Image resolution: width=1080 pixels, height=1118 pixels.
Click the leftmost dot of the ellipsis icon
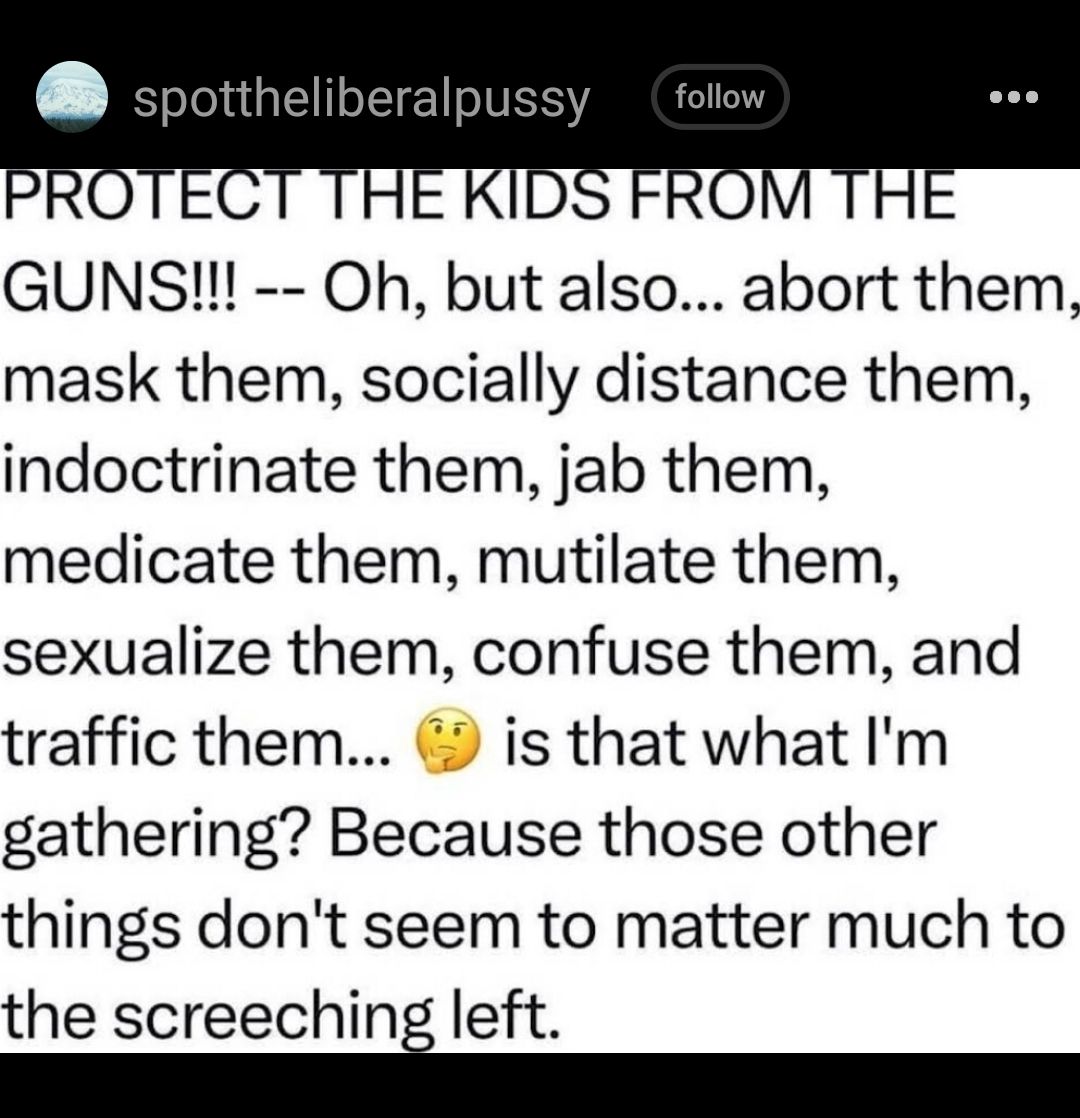pyautogui.click(x=998, y=97)
